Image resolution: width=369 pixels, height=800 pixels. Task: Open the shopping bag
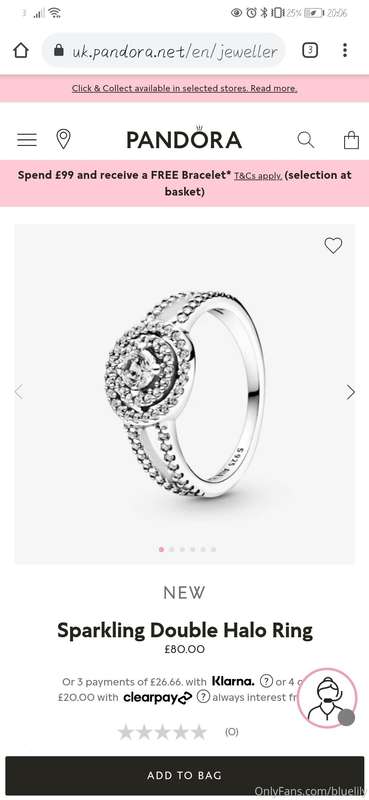(x=351, y=140)
